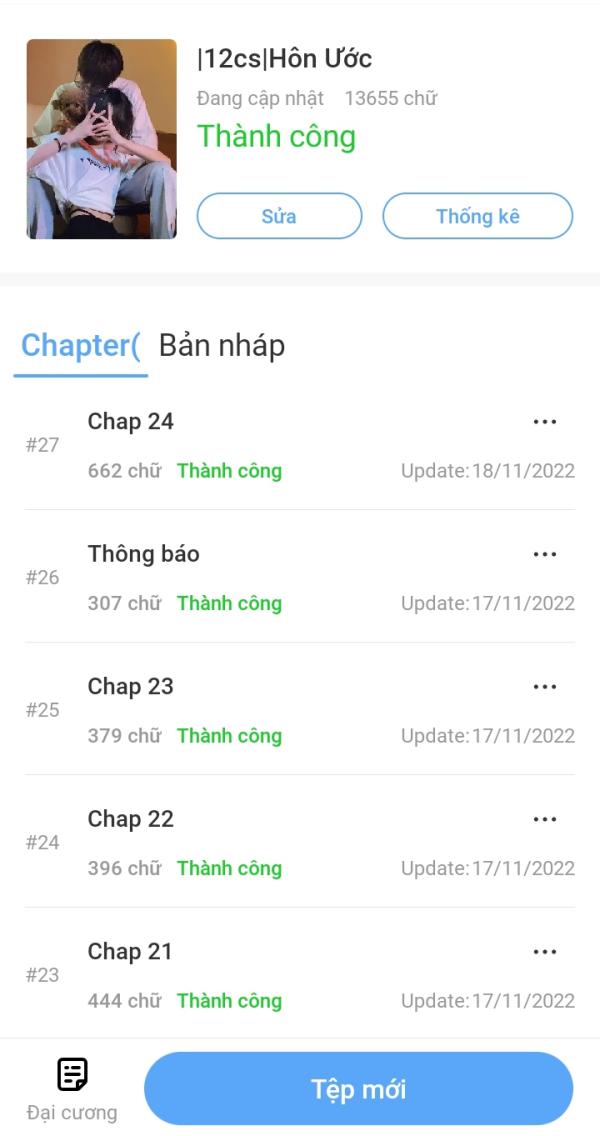This screenshot has height=1136, width=600.
Task: Open options menu for Chap 23
Action: click(545, 687)
